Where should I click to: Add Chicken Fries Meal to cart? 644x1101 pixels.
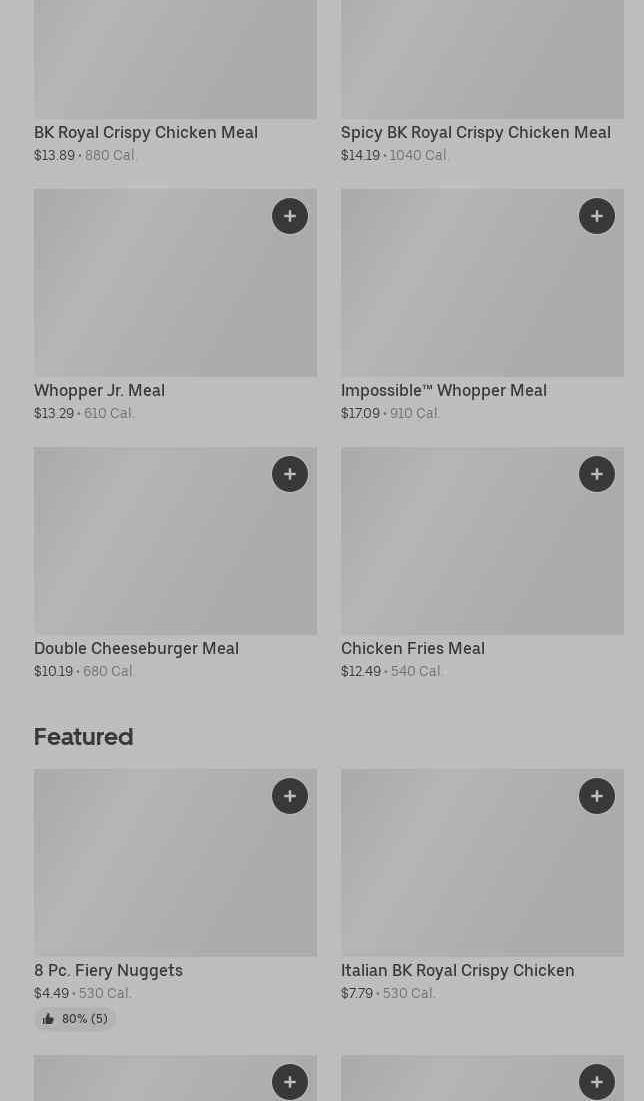click(x=597, y=474)
